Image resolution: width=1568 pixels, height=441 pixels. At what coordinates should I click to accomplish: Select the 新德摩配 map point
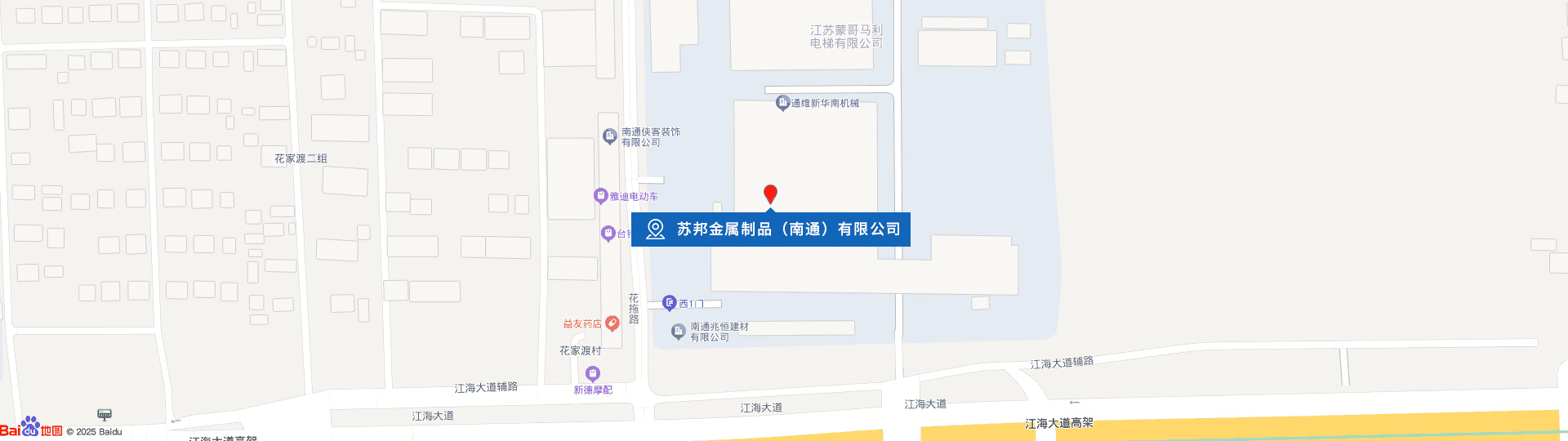593,374
